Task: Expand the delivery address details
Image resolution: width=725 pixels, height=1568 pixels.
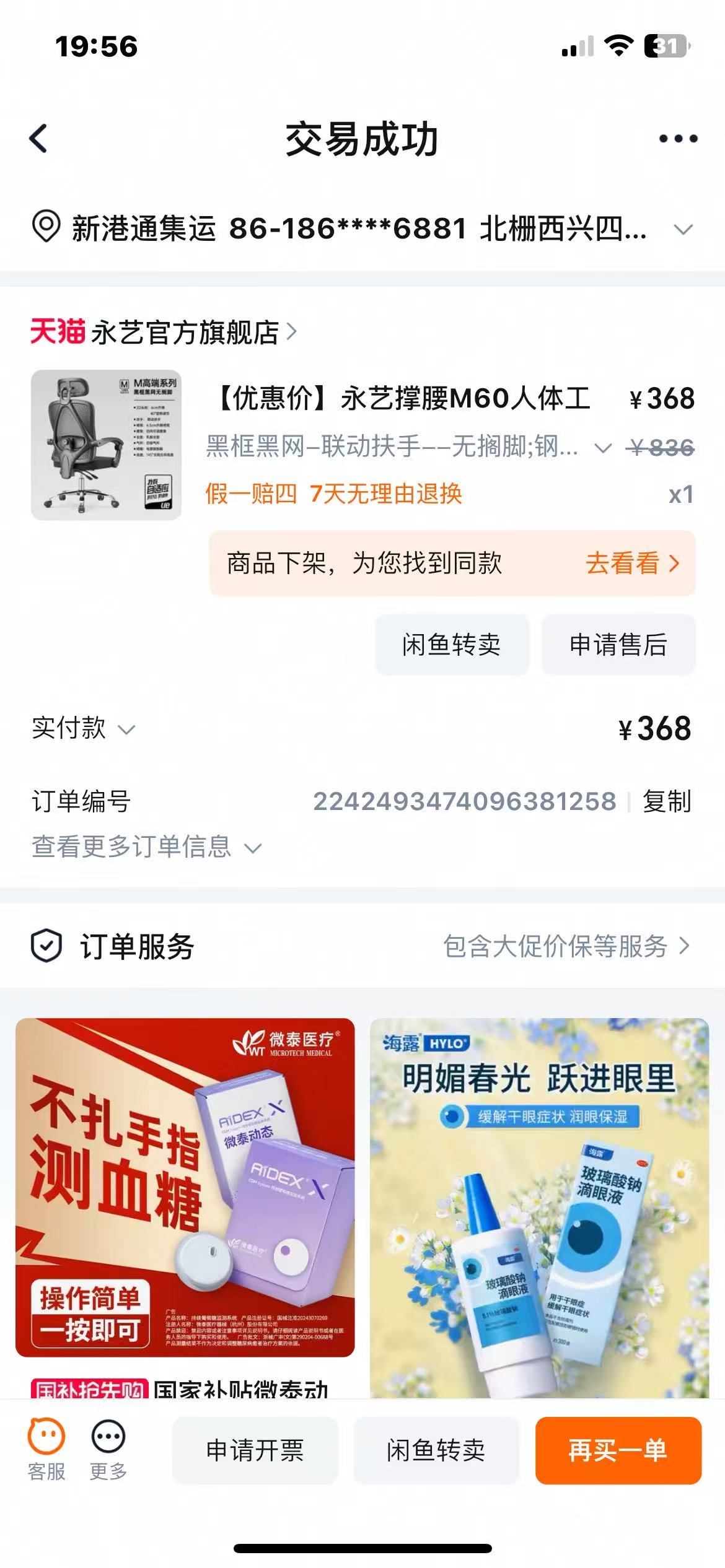Action: (x=682, y=231)
